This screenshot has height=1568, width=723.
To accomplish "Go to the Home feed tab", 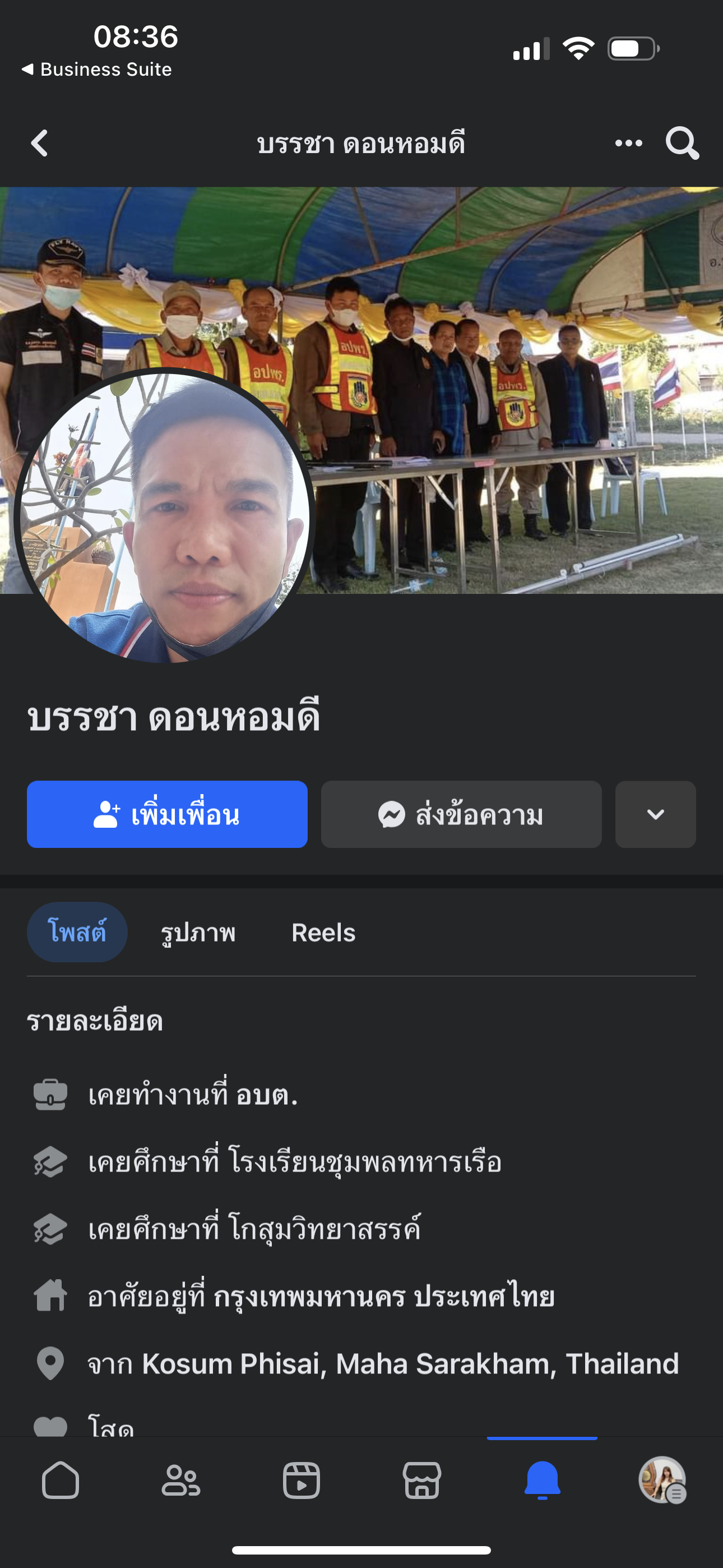I will tap(61, 1481).
